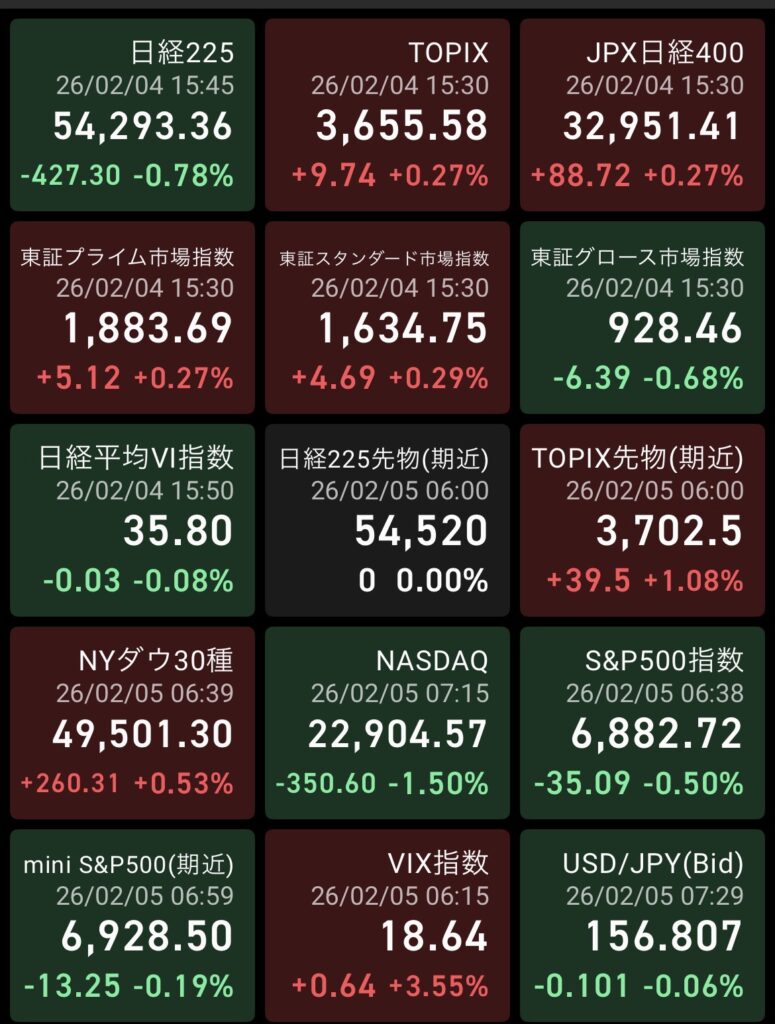775x1024 pixels.
Task: Open 日経225先物(期近) futures tile
Action: click(x=387, y=520)
